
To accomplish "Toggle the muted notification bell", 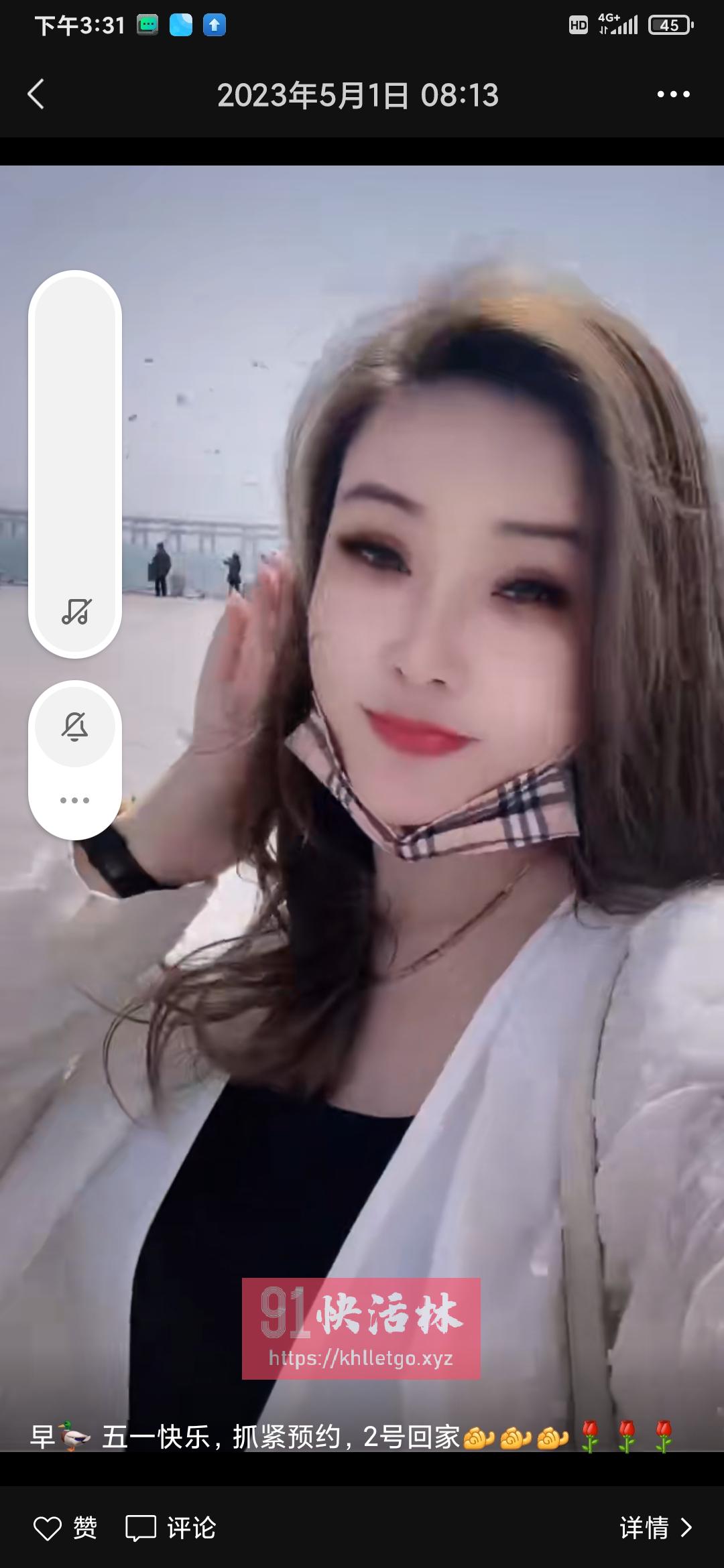I will click(x=75, y=726).
